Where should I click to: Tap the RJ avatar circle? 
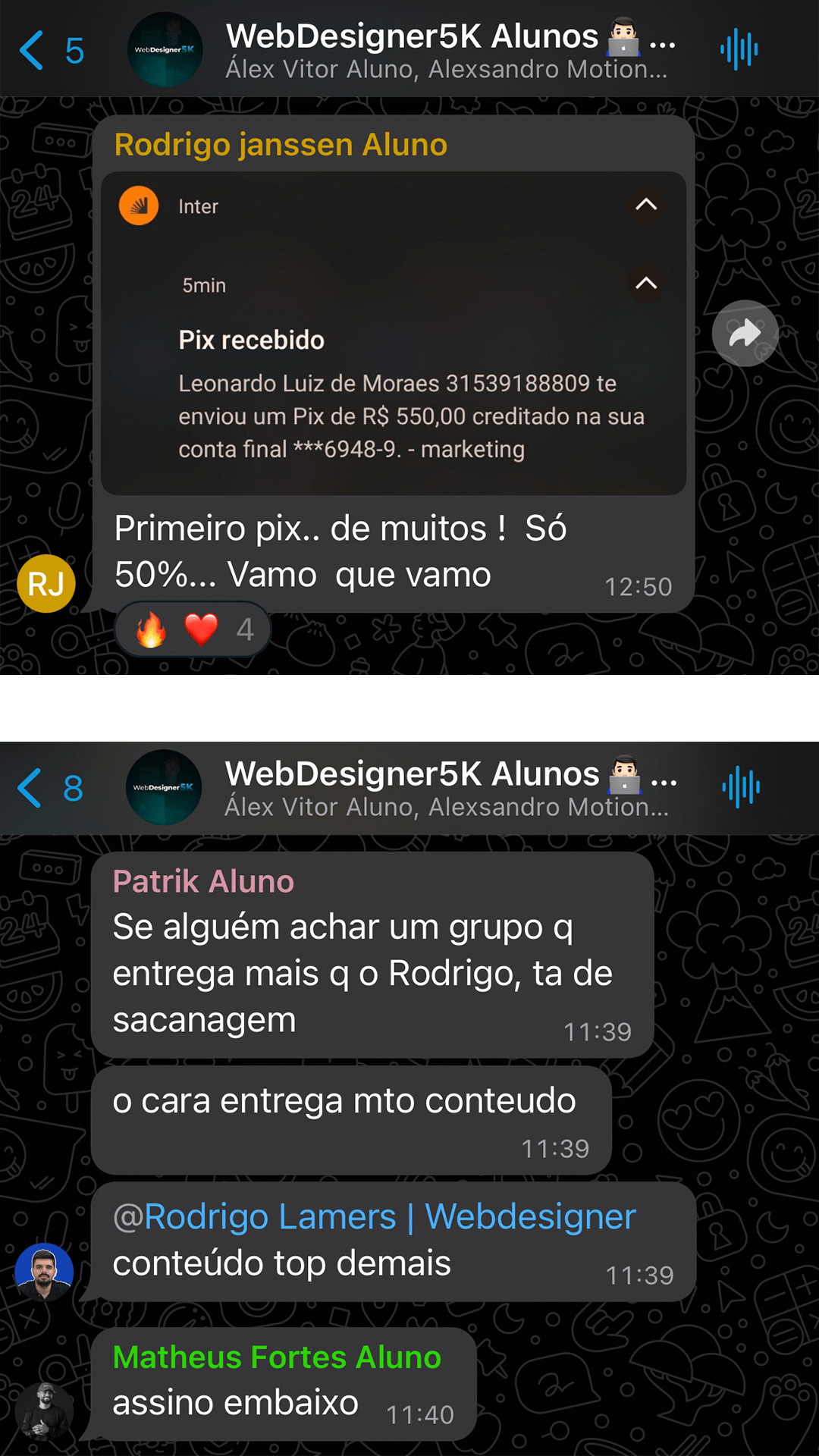tap(45, 584)
